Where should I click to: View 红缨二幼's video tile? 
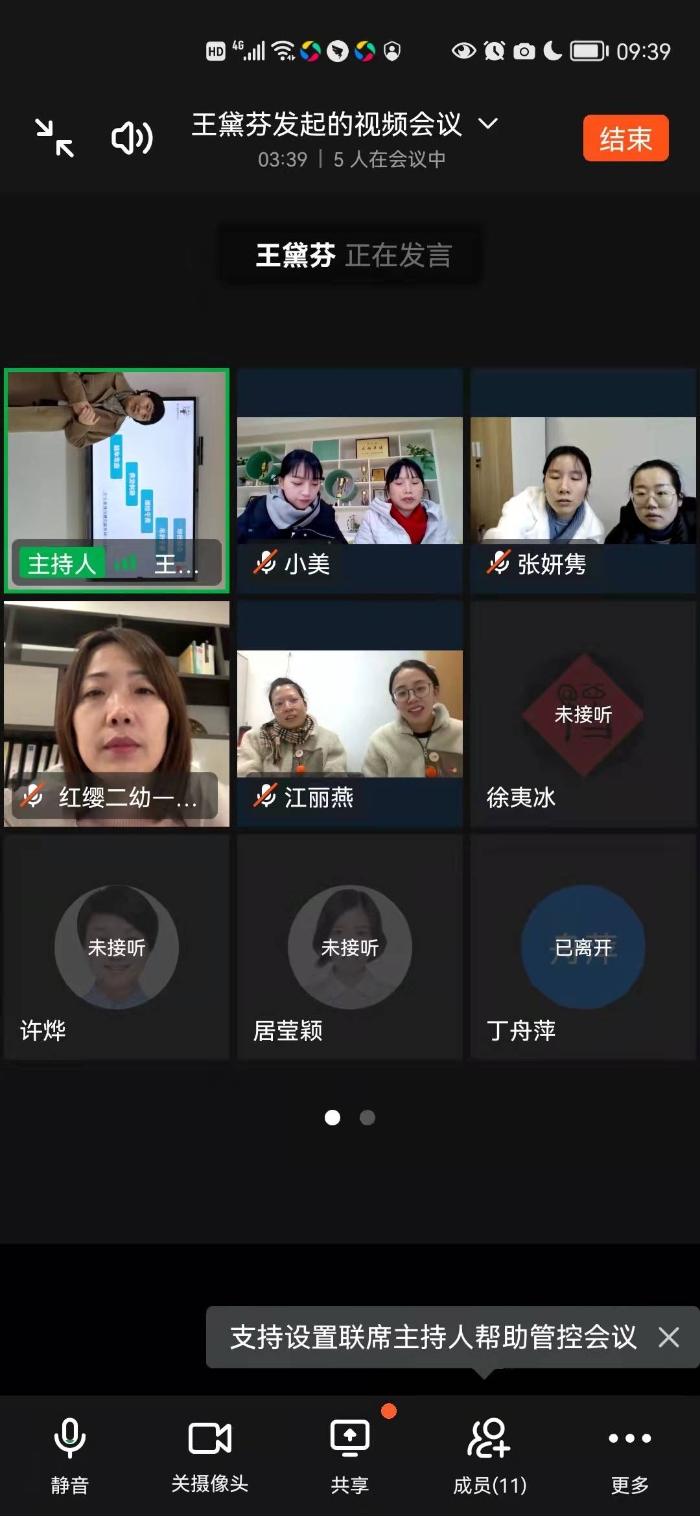[117, 713]
